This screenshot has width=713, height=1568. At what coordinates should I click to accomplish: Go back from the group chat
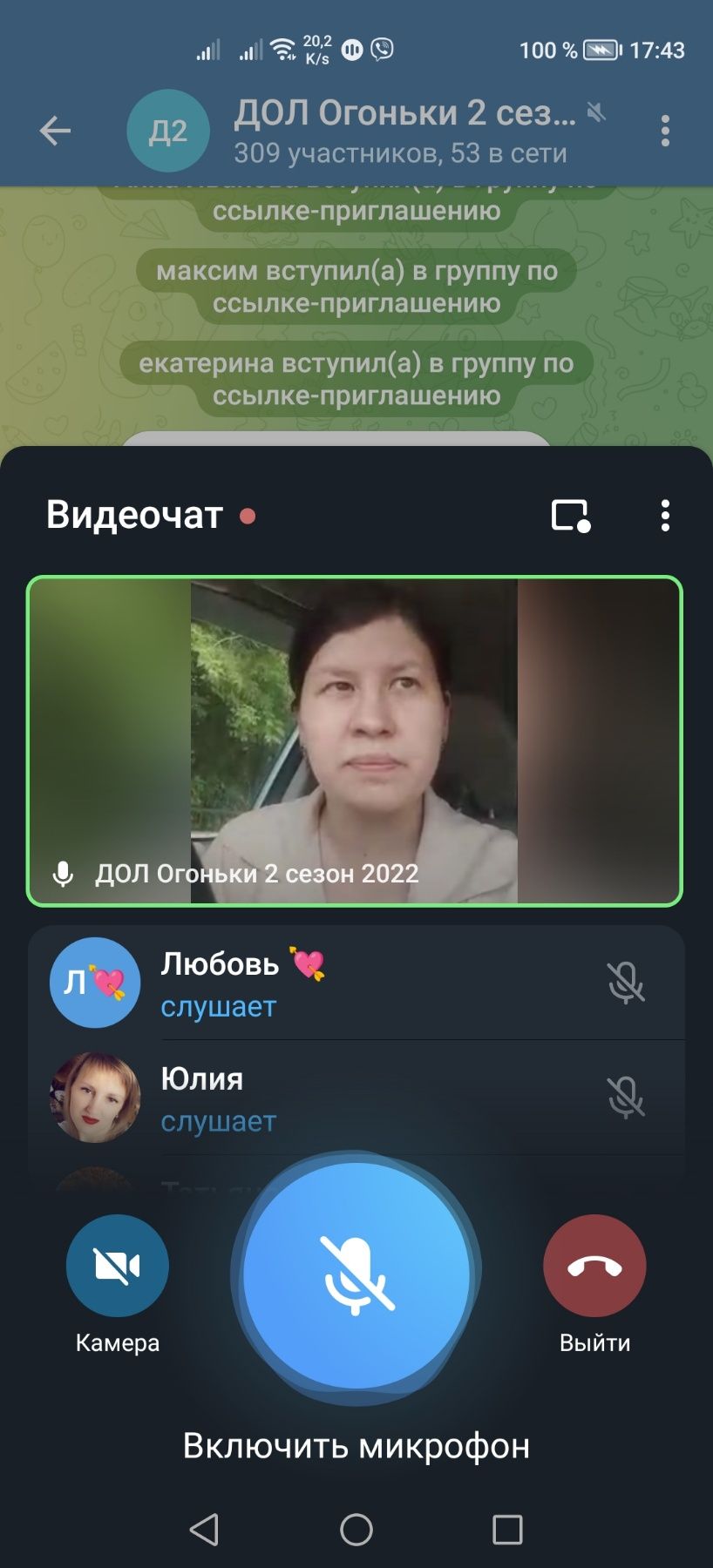point(55,132)
